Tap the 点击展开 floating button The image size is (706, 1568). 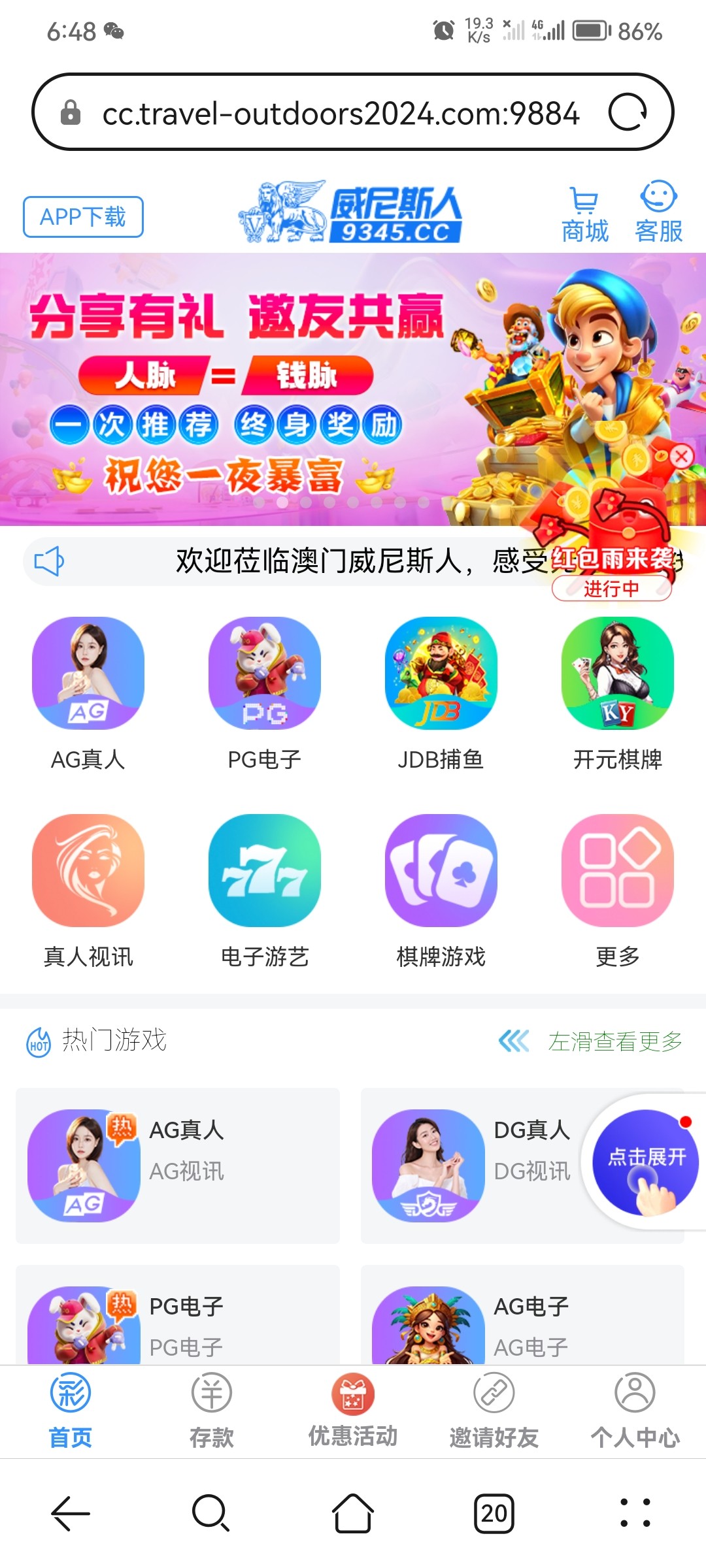[x=646, y=1161]
